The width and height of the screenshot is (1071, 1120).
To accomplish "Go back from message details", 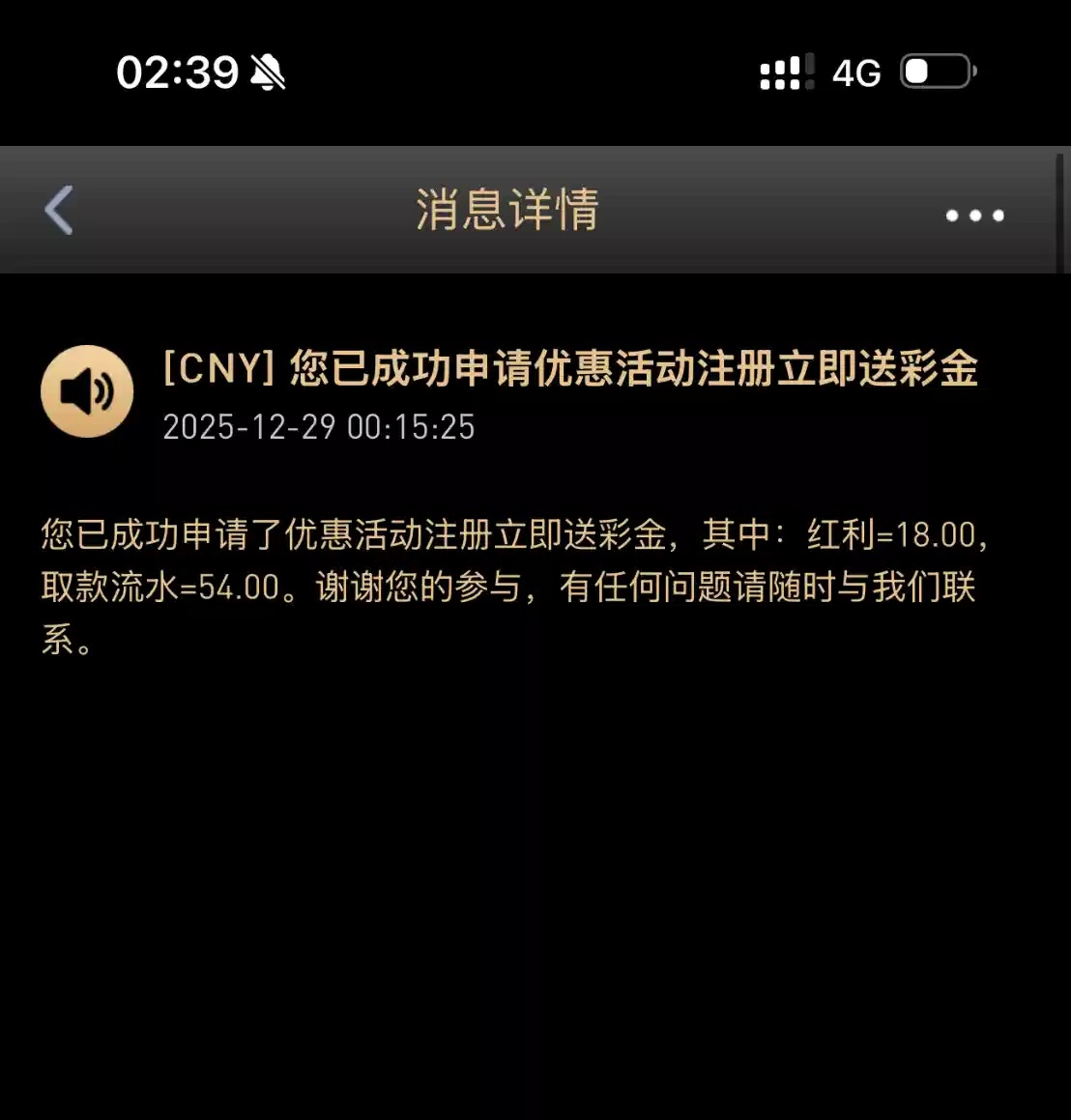I will pos(59,210).
